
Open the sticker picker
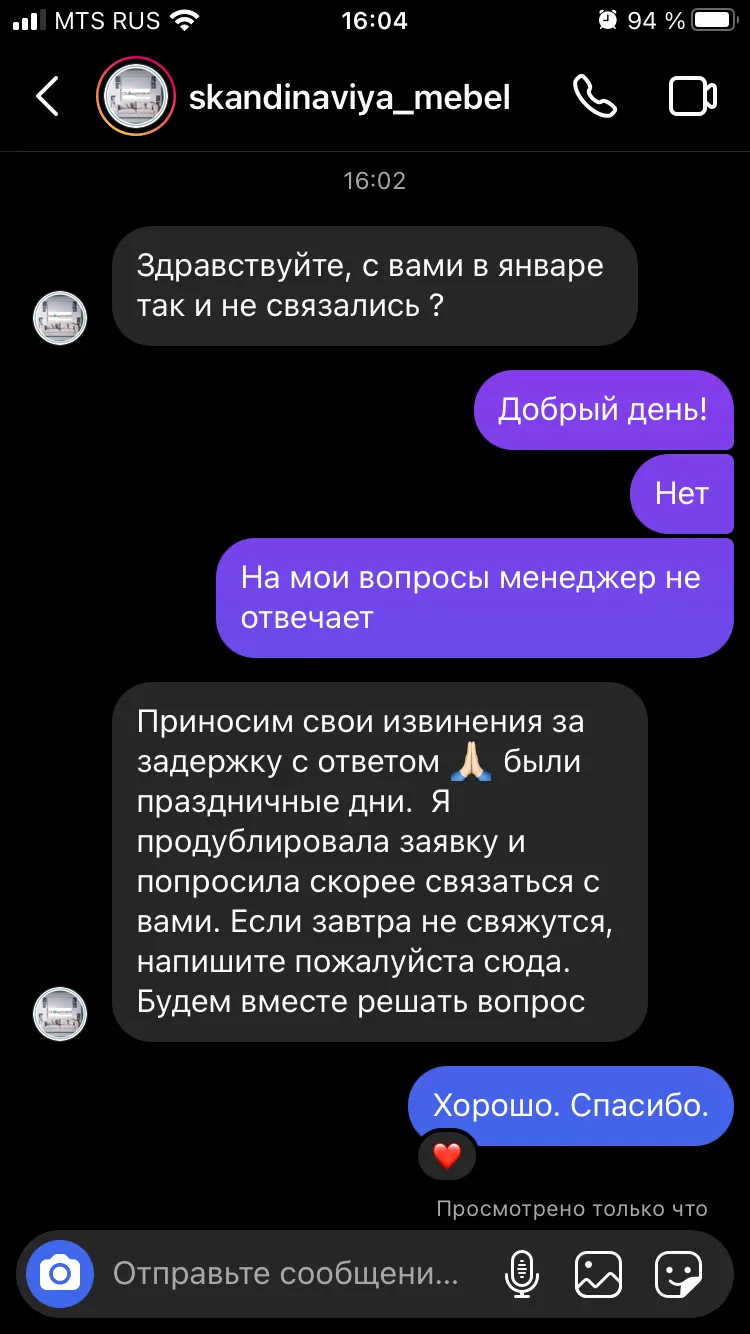[677, 1274]
